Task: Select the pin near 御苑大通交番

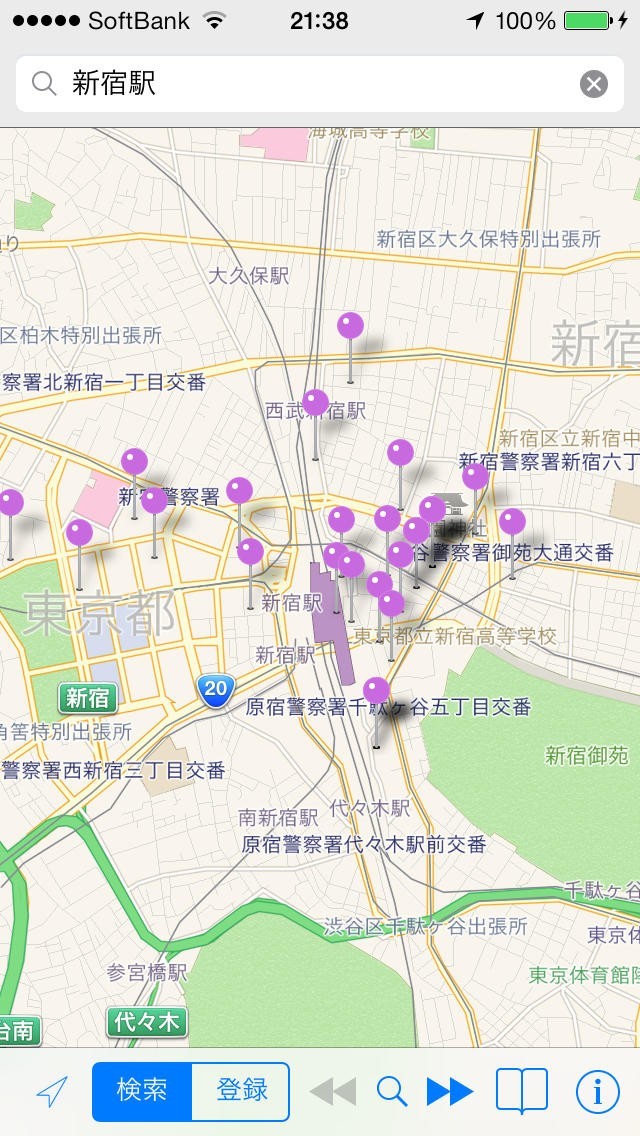Action: (512, 523)
